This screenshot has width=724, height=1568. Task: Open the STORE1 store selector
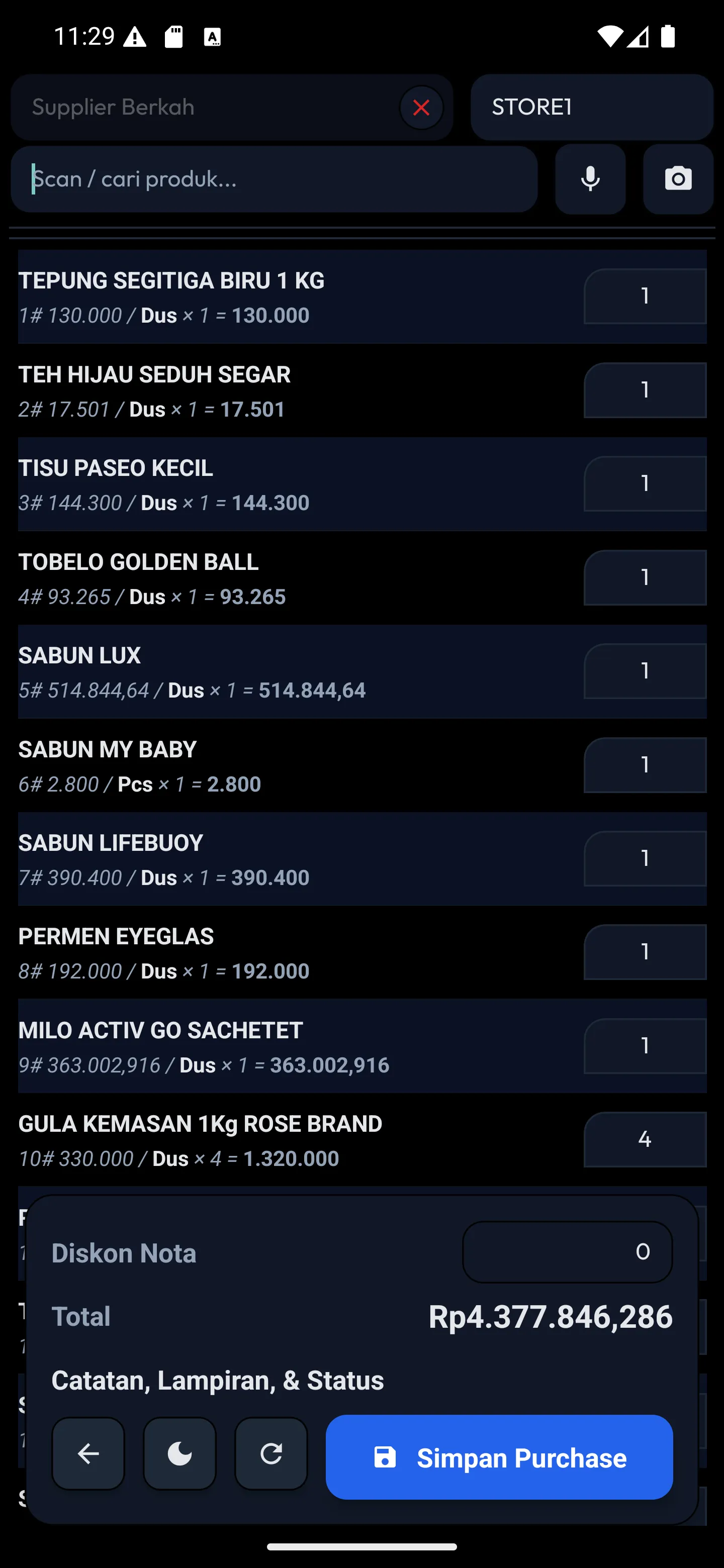point(591,107)
